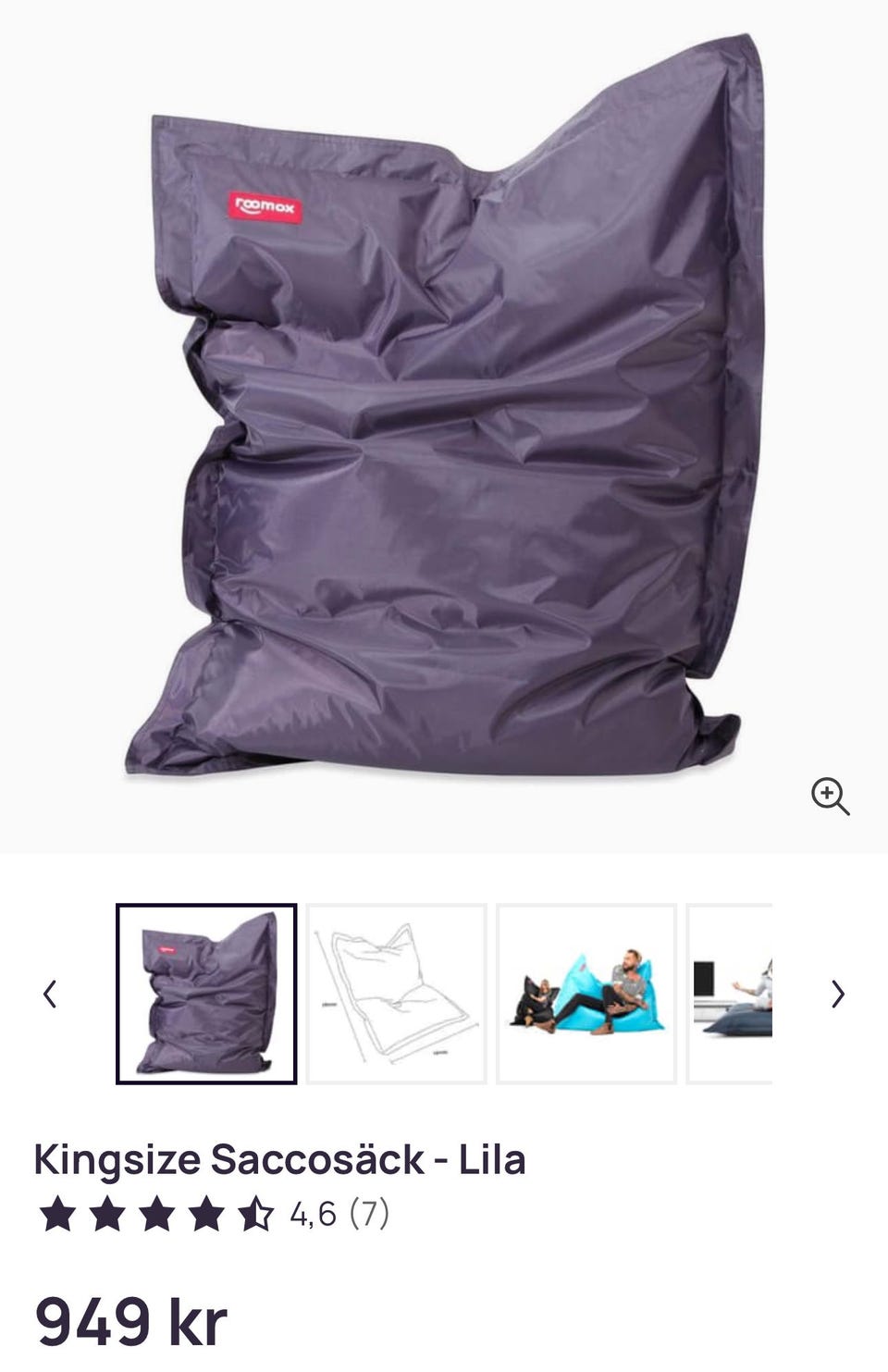Open the thumbnail with people on blue beanbag
This screenshot has height=1372, width=888.
[x=586, y=994]
